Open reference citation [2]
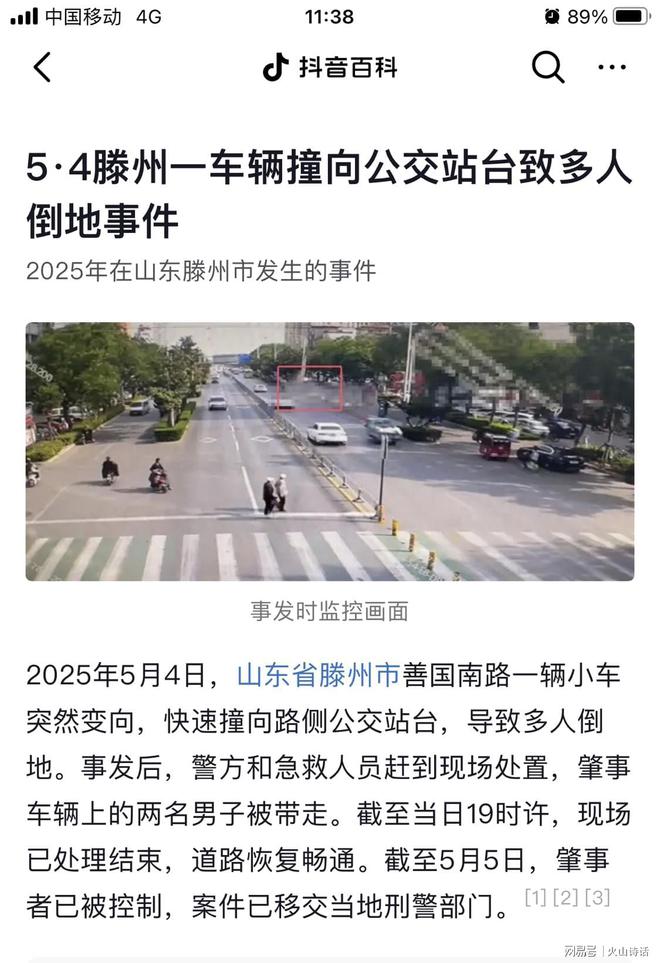The width and height of the screenshot is (660, 963). pyautogui.click(x=566, y=897)
